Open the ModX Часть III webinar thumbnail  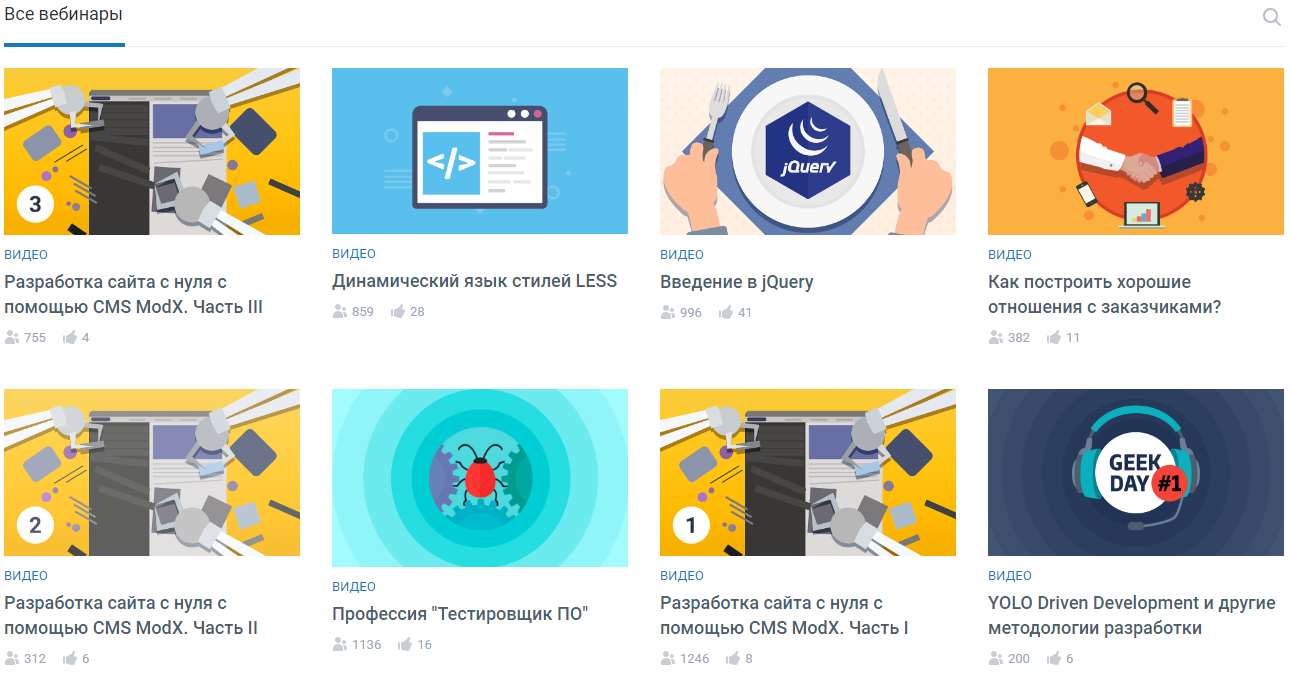pos(152,151)
